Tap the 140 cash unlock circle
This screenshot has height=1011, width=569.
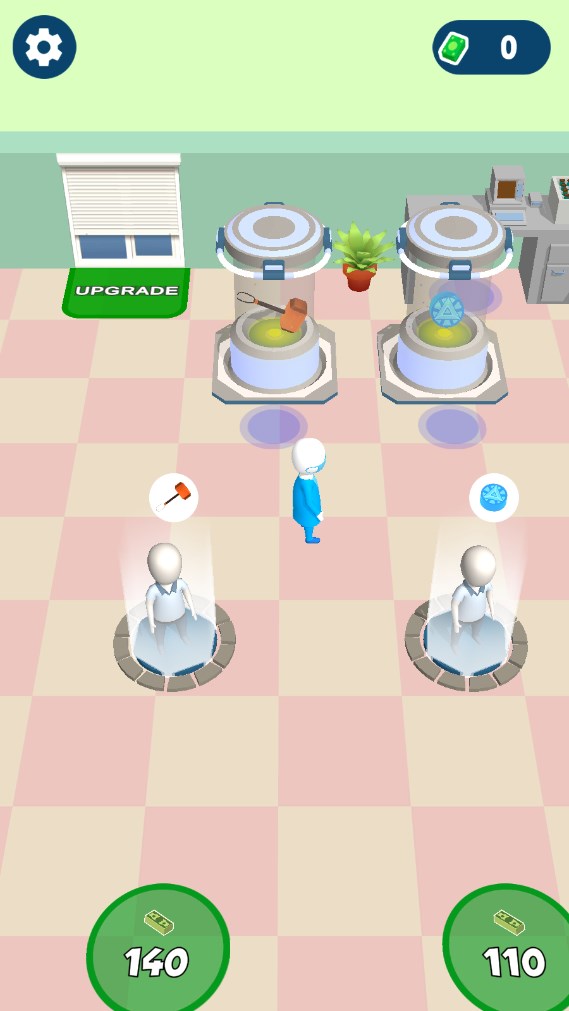[158, 948]
